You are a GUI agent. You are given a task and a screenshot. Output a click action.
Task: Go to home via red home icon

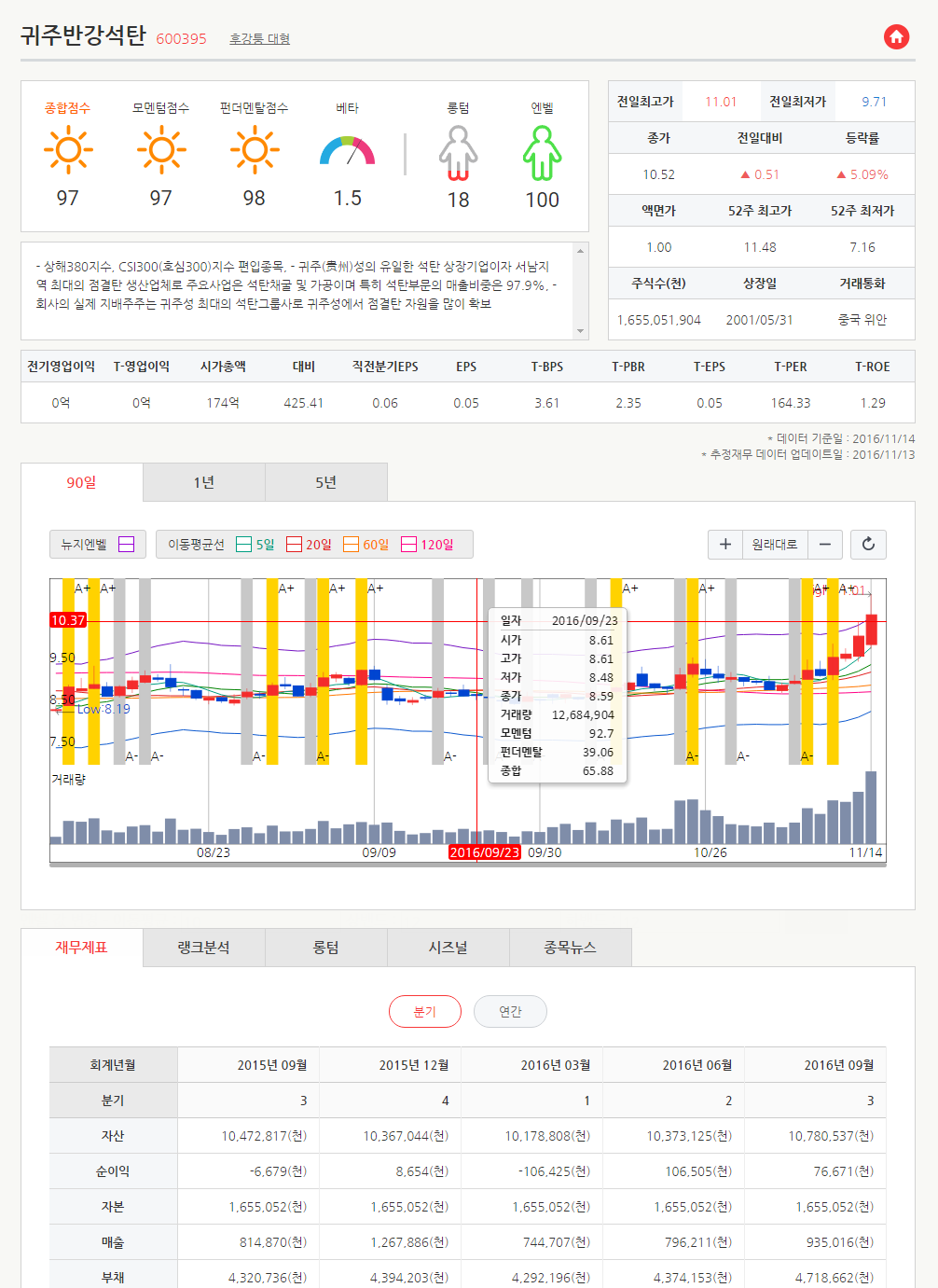pyautogui.click(x=896, y=36)
